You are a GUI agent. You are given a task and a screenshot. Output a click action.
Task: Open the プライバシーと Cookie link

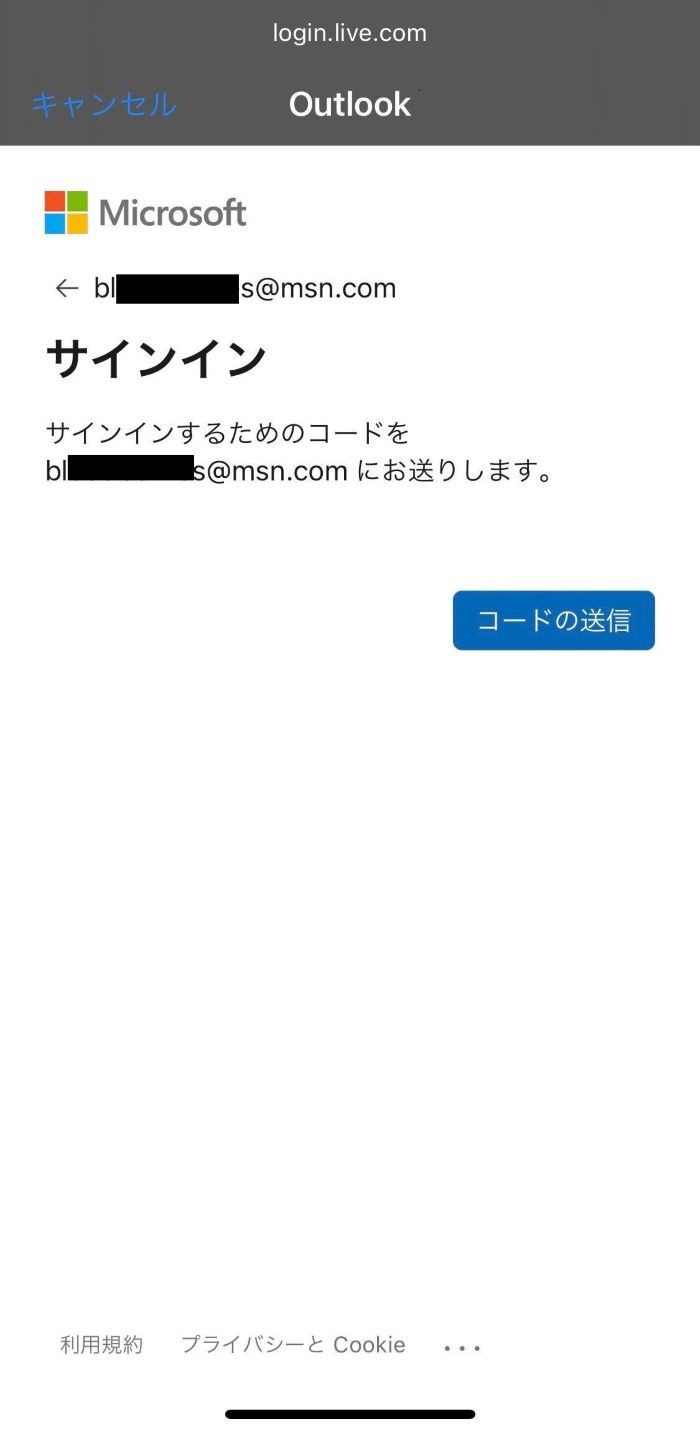click(x=293, y=1345)
